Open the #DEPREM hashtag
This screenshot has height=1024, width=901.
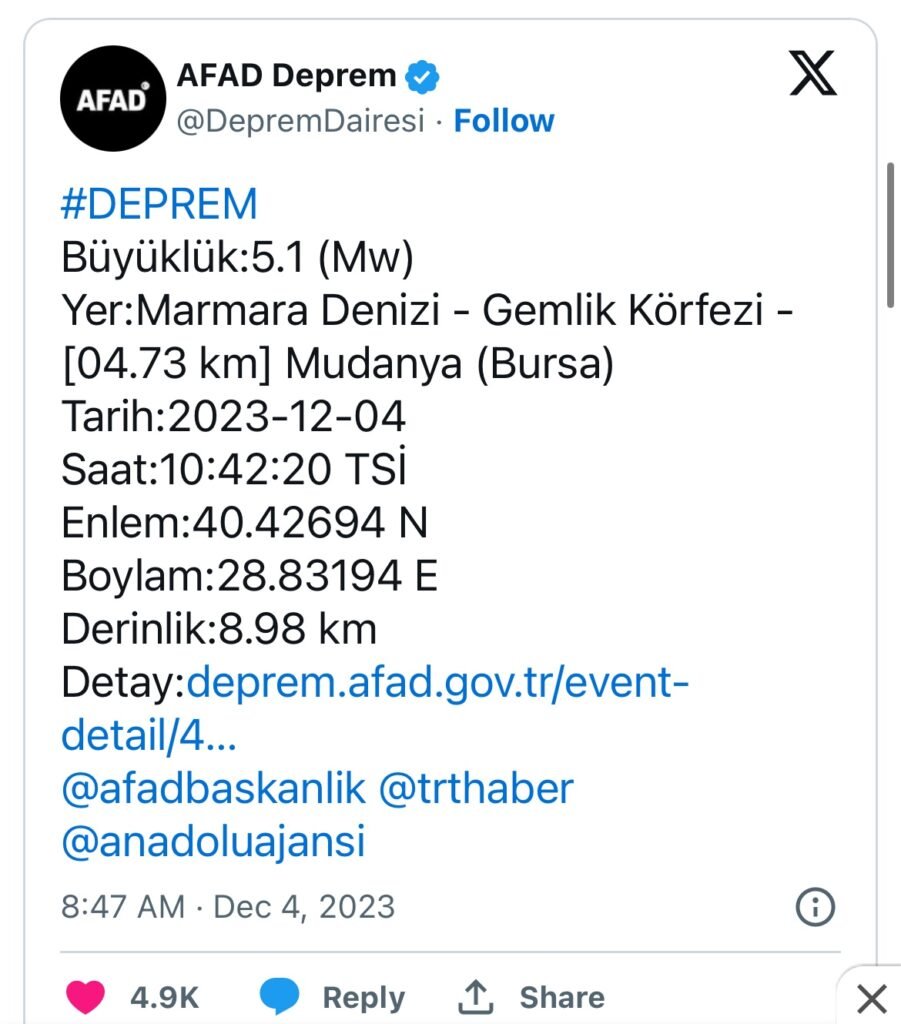[x=159, y=204]
